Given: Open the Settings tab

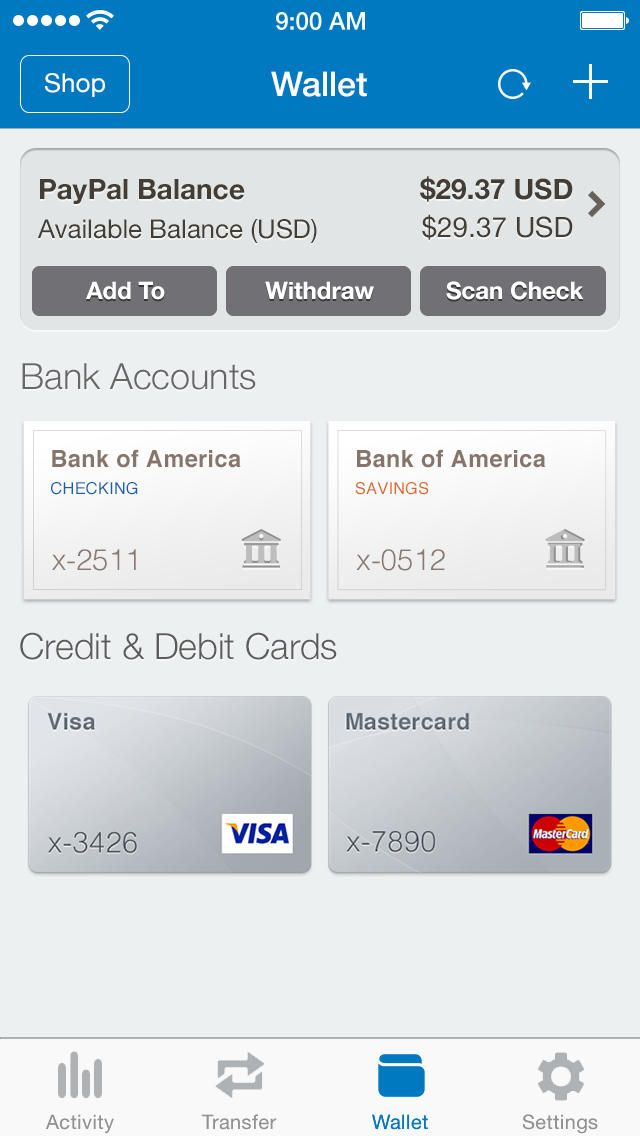Looking at the screenshot, I should point(560,1090).
